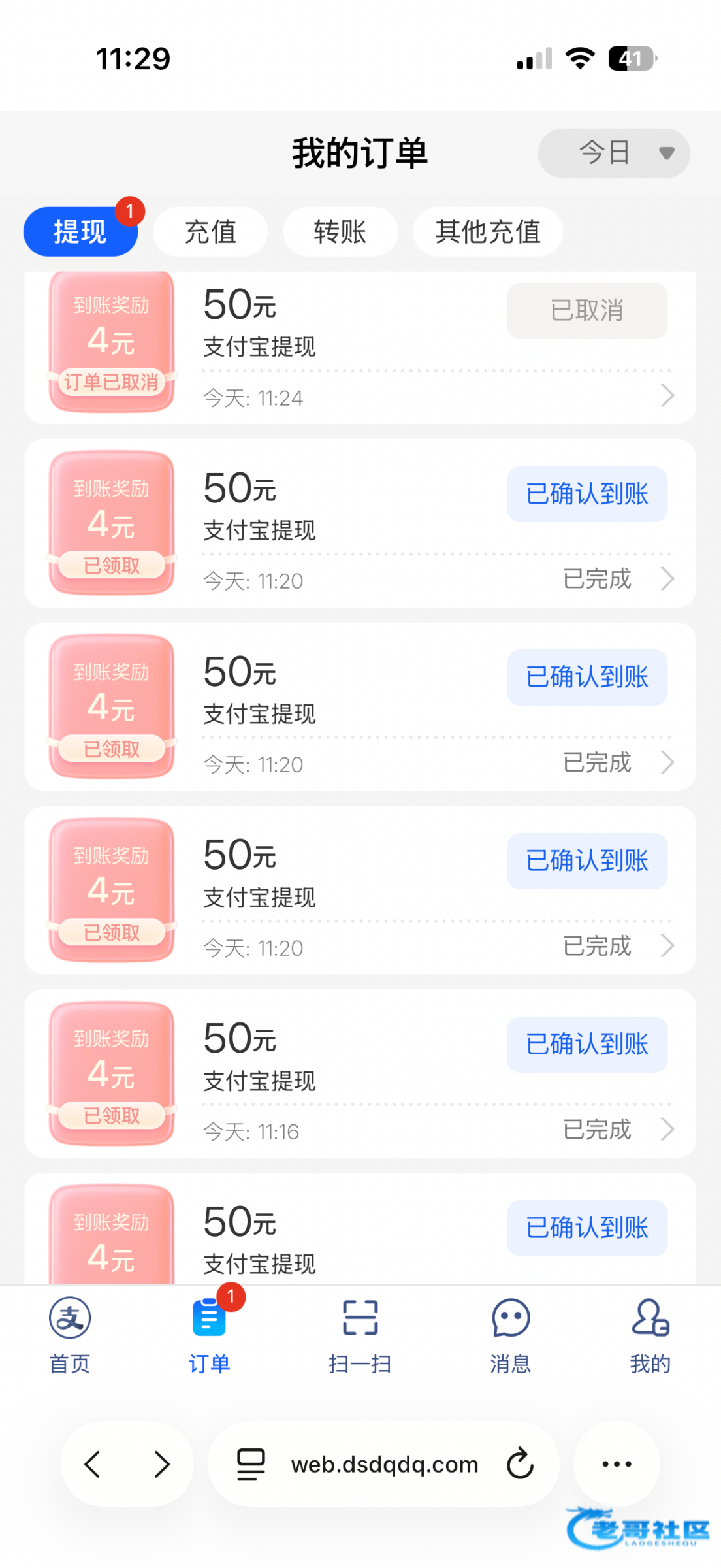Go back in the browser
Viewport: 721px width, 1568px height.
coord(93,1464)
